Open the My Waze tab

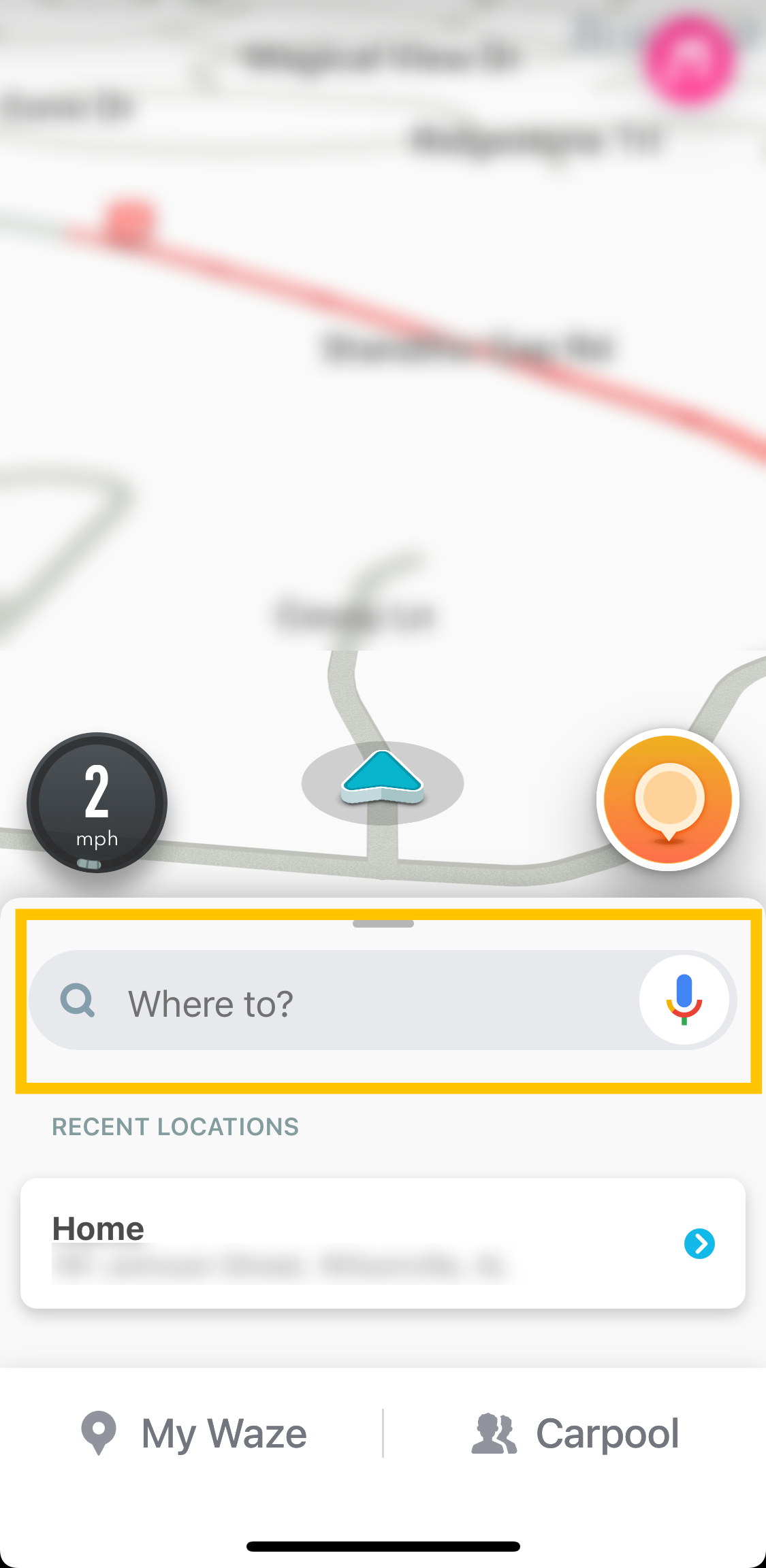coord(194,1433)
